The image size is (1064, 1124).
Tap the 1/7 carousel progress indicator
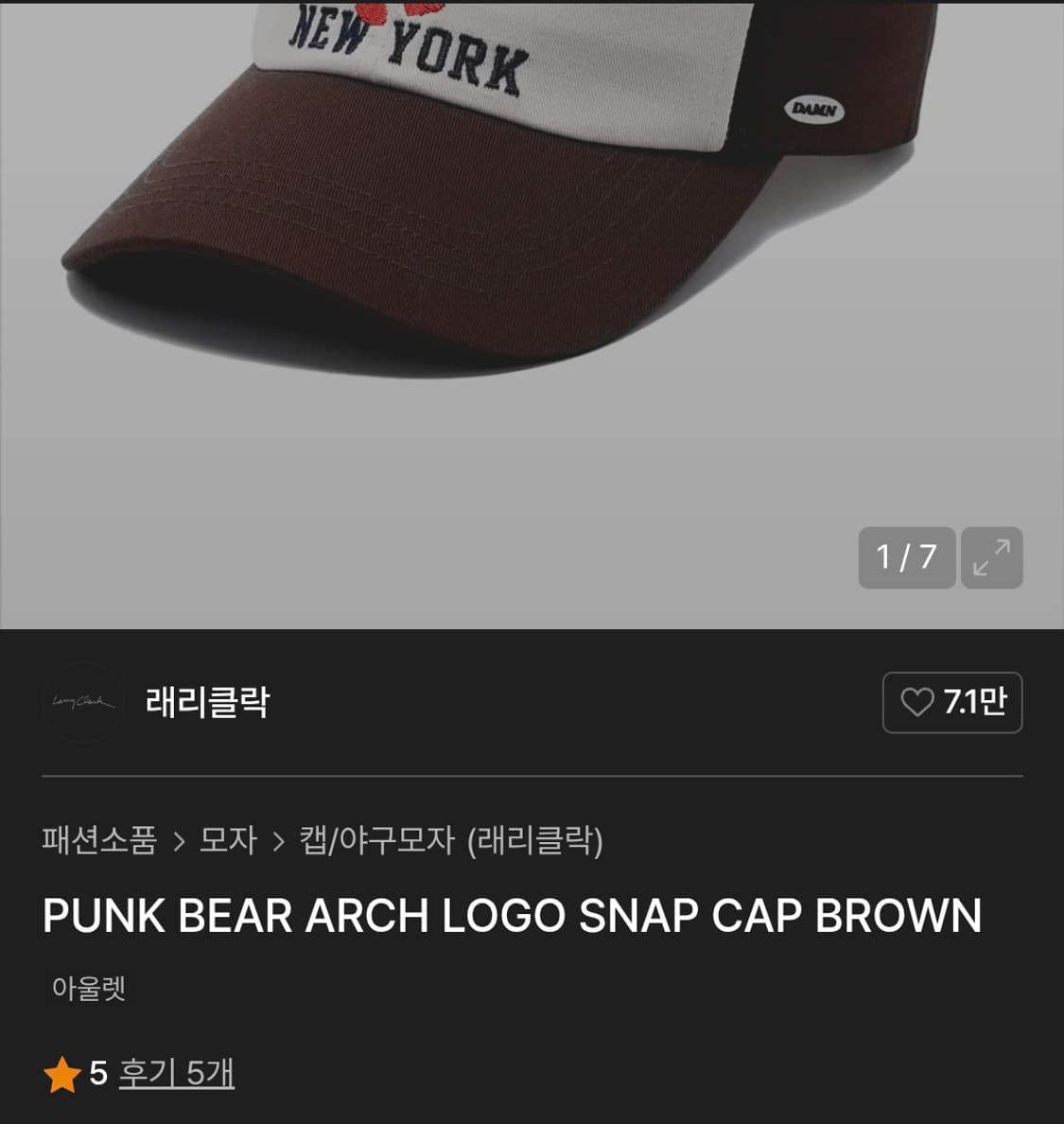(x=906, y=558)
